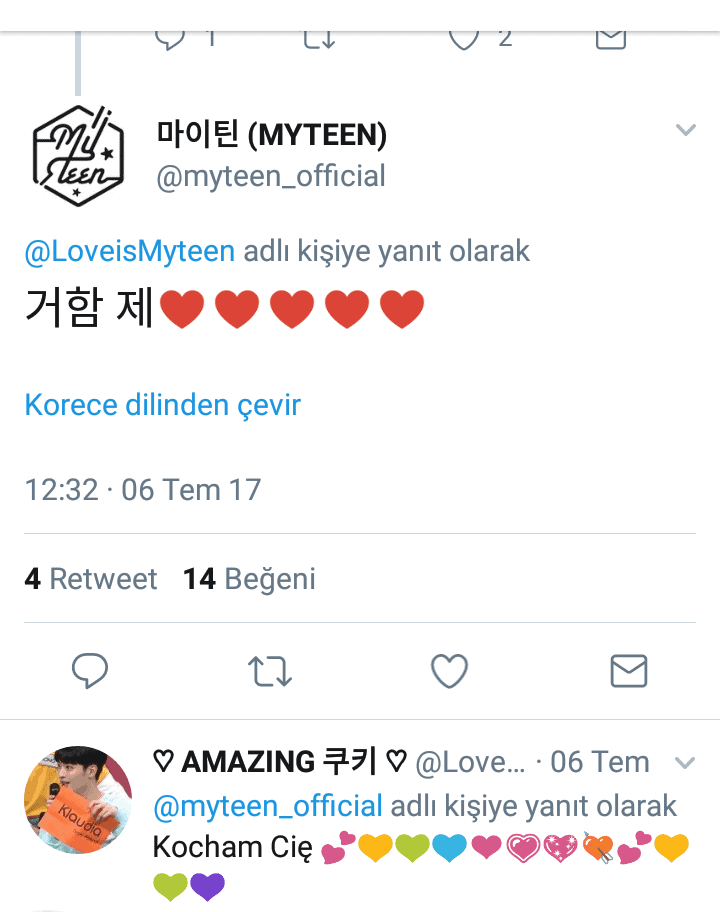Expand MYTEEN tweet options chevron
This screenshot has width=720, height=912.
pos(685,131)
